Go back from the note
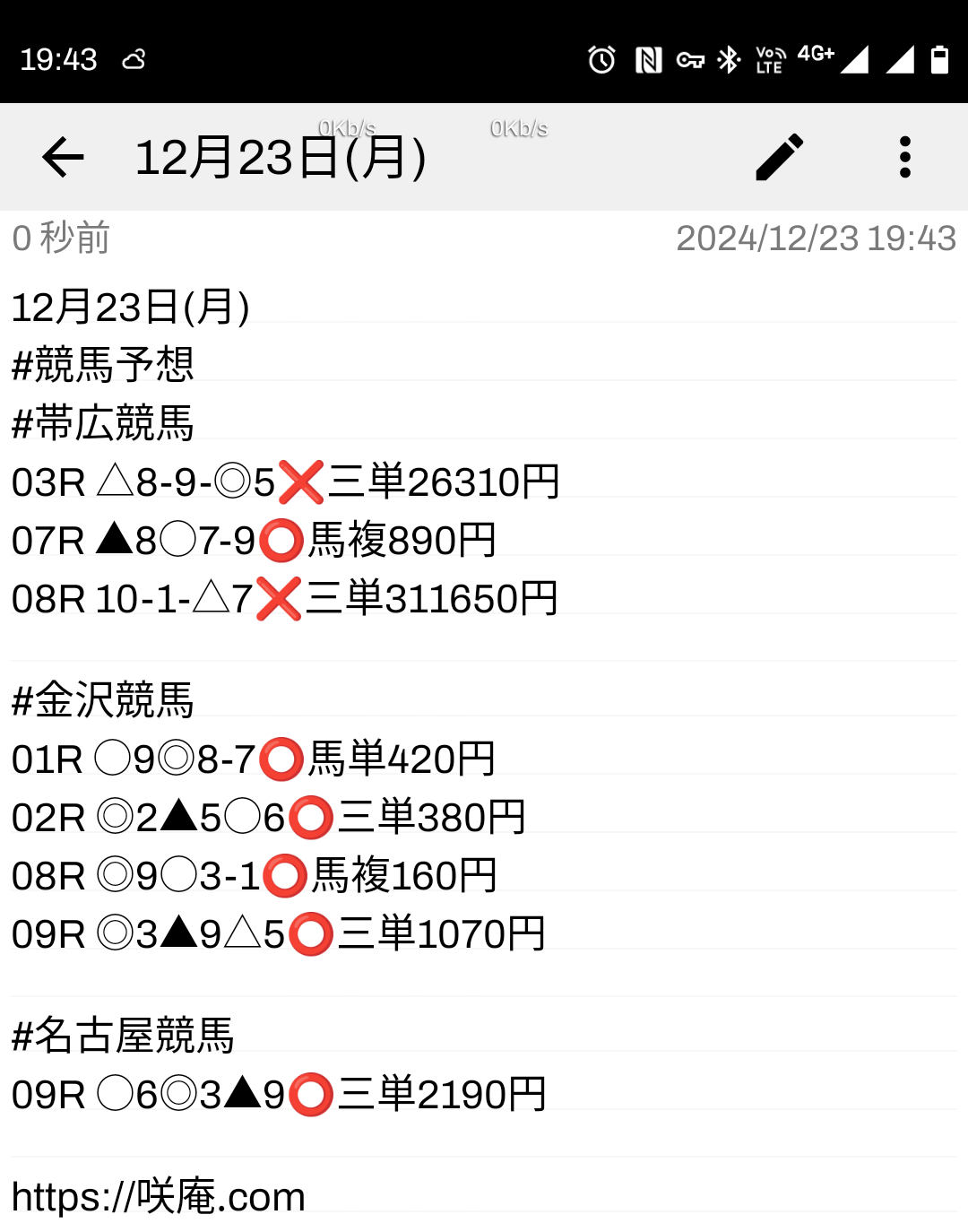The image size is (968, 1232). 63,158
